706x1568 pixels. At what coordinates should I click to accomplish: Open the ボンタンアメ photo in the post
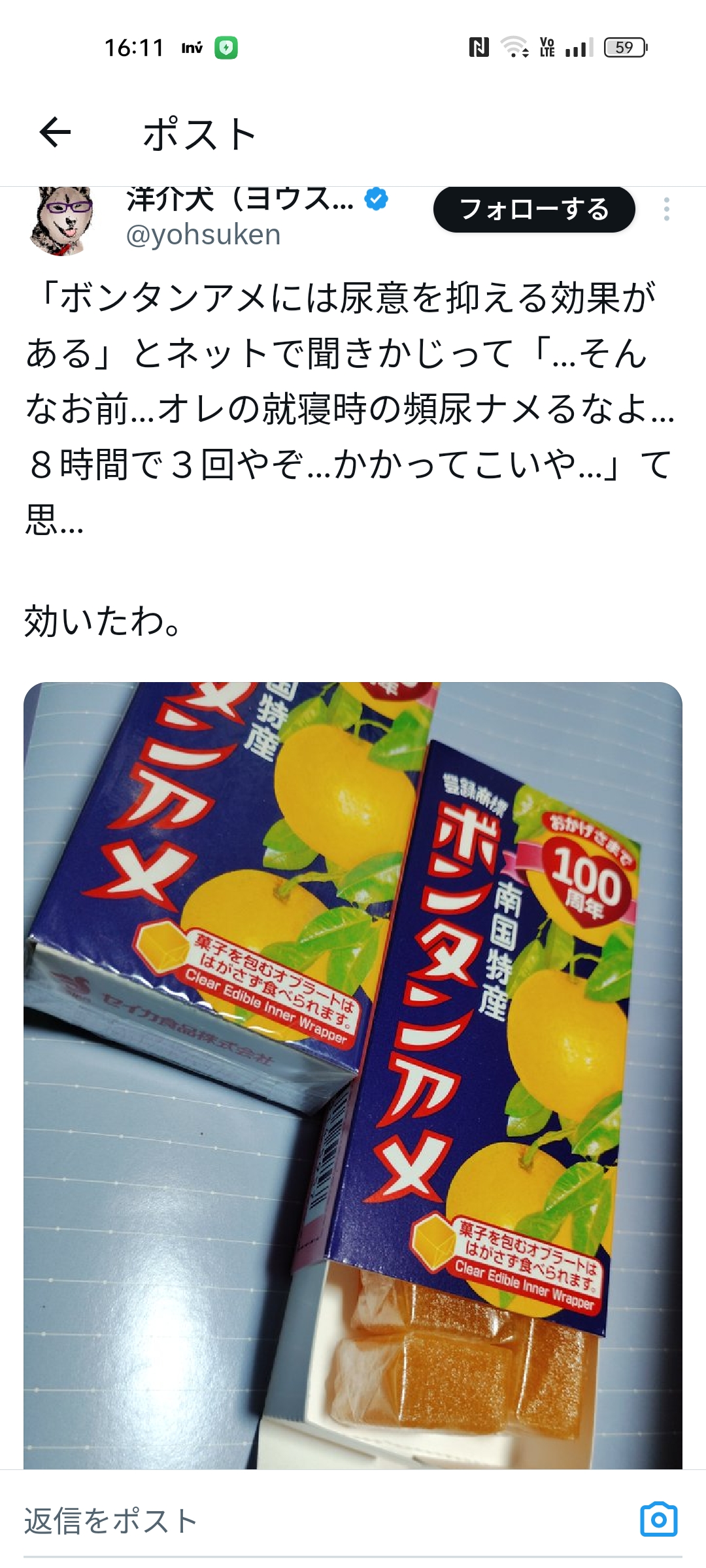(x=353, y=1075)
